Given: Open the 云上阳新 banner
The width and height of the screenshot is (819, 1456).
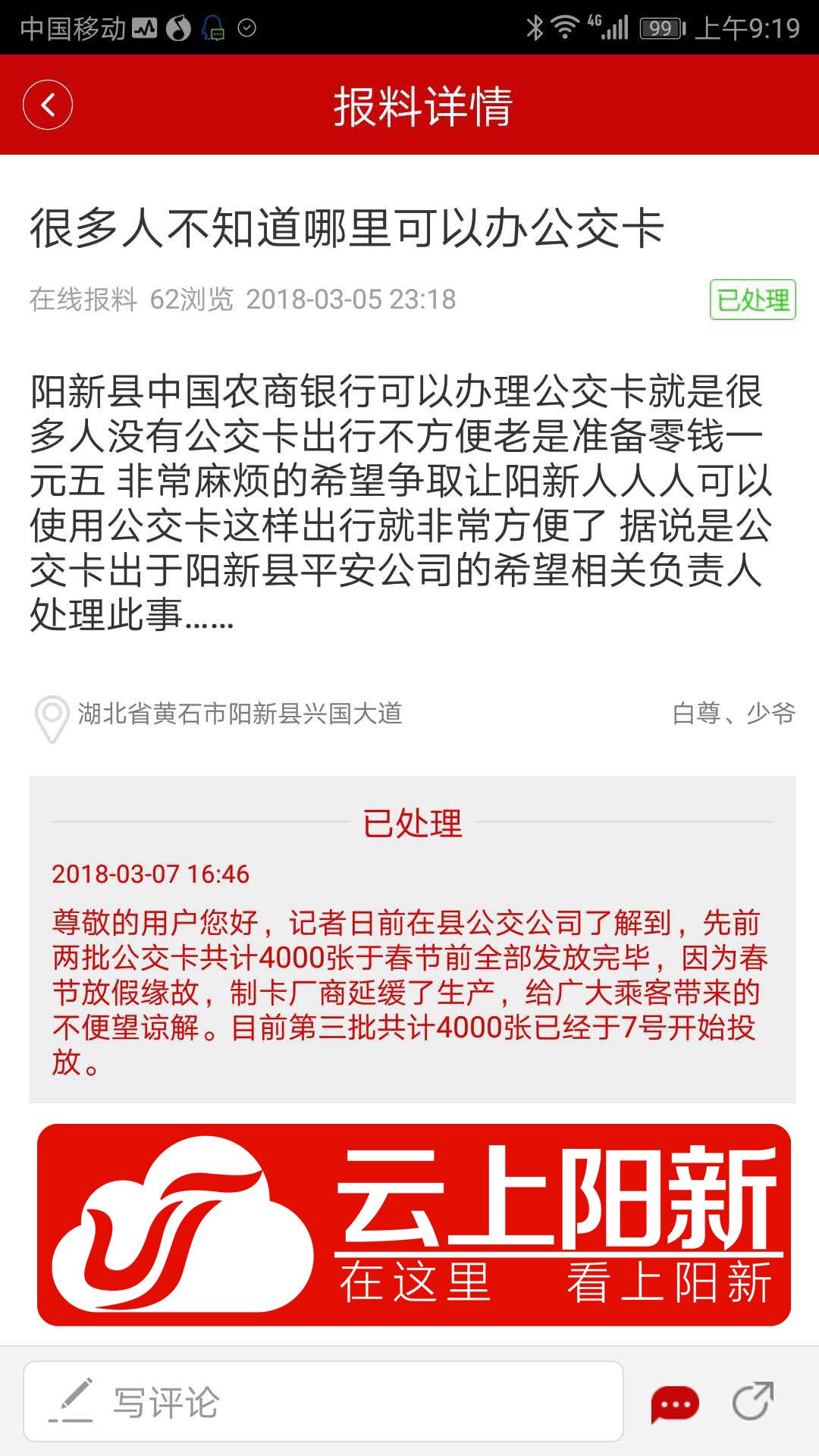Looking at the screenshot, I should click(414, 1224).
